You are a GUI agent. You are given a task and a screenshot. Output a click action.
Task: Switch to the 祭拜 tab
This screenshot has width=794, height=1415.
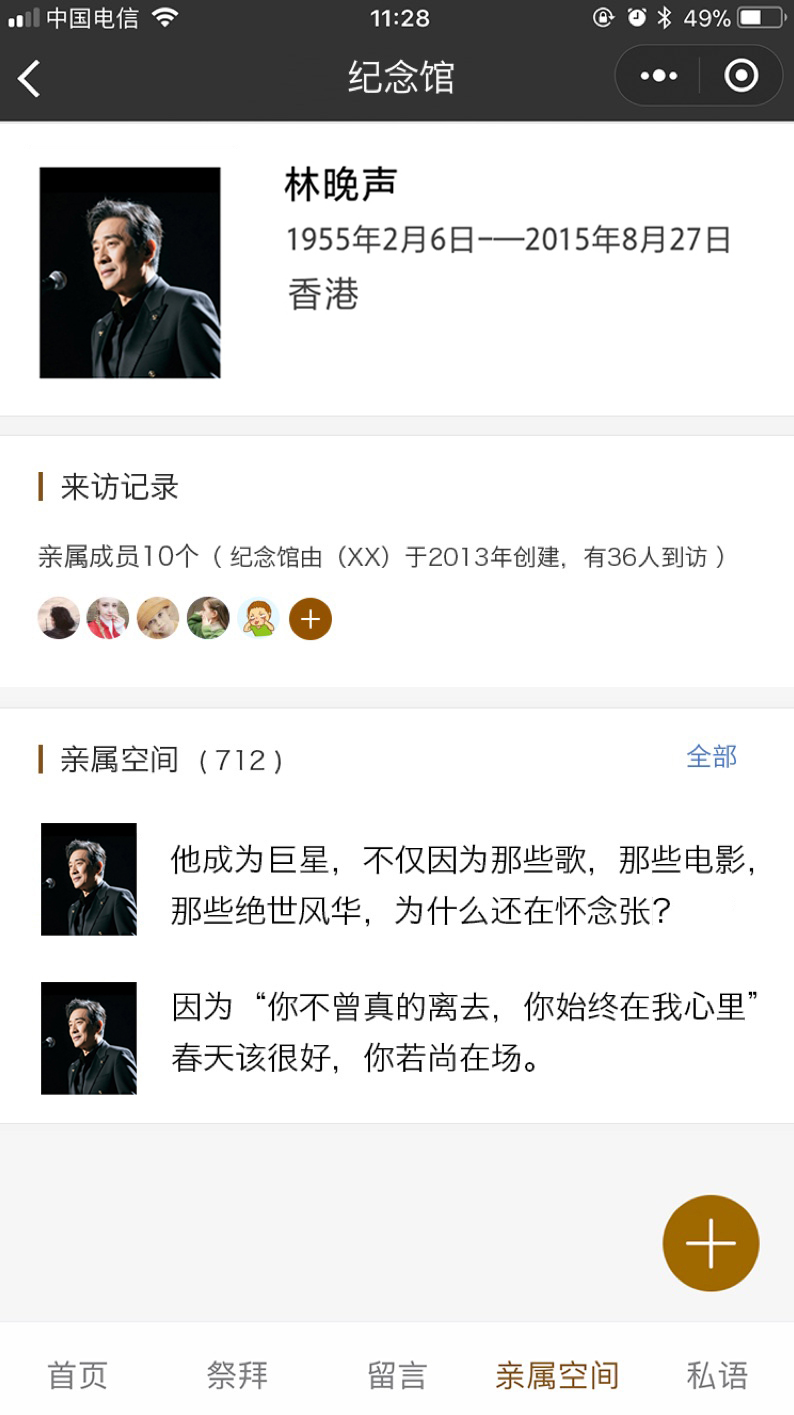(x=238, y=1375)
